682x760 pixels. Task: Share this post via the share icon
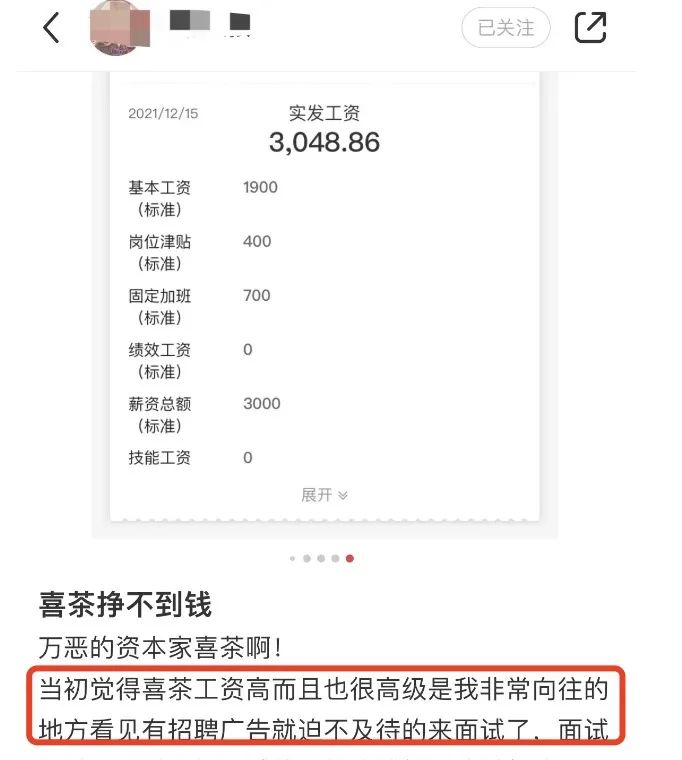591,28
